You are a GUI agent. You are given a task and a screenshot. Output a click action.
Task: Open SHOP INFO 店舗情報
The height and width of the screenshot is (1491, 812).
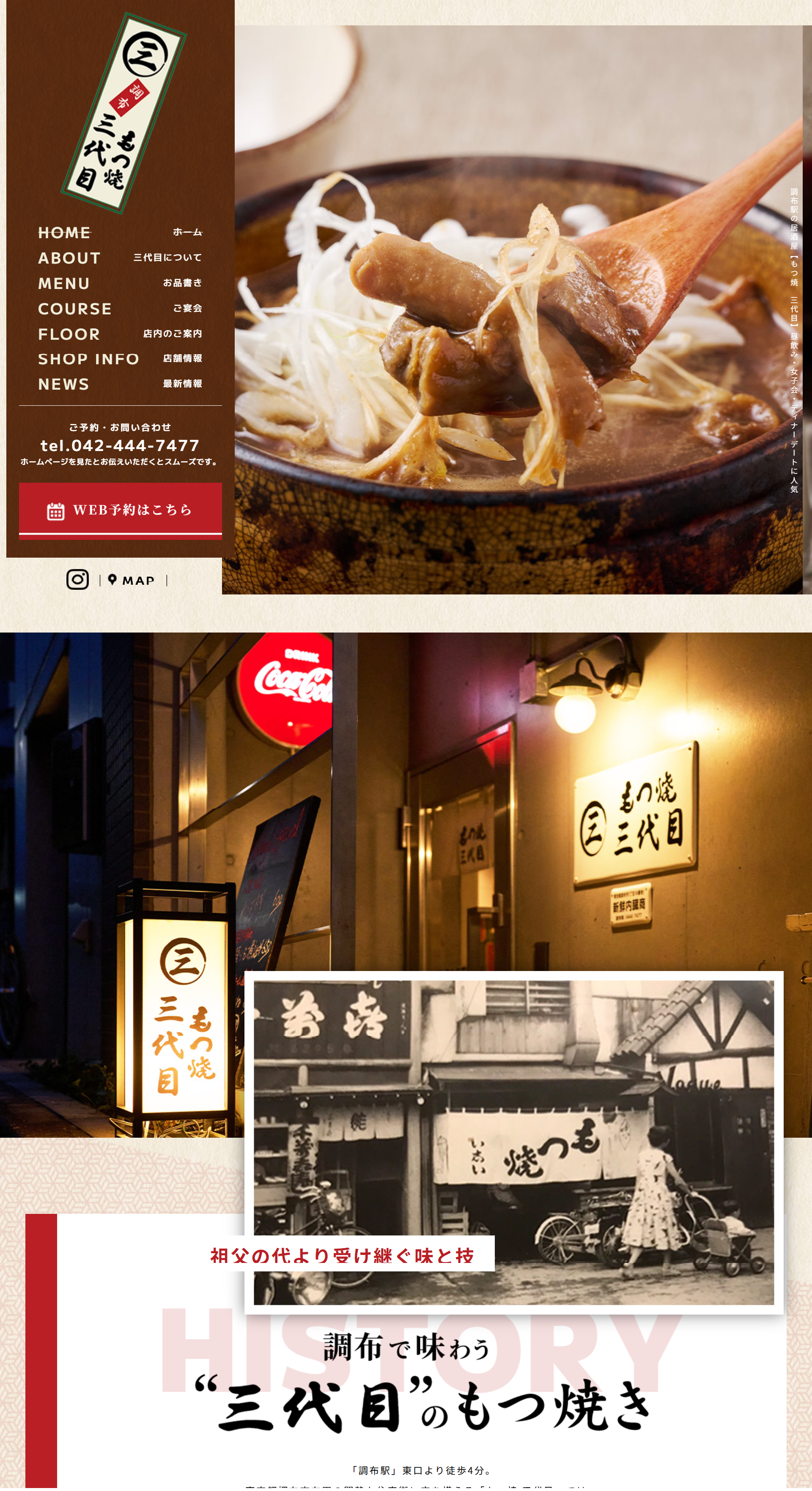[x=120, y=359]
